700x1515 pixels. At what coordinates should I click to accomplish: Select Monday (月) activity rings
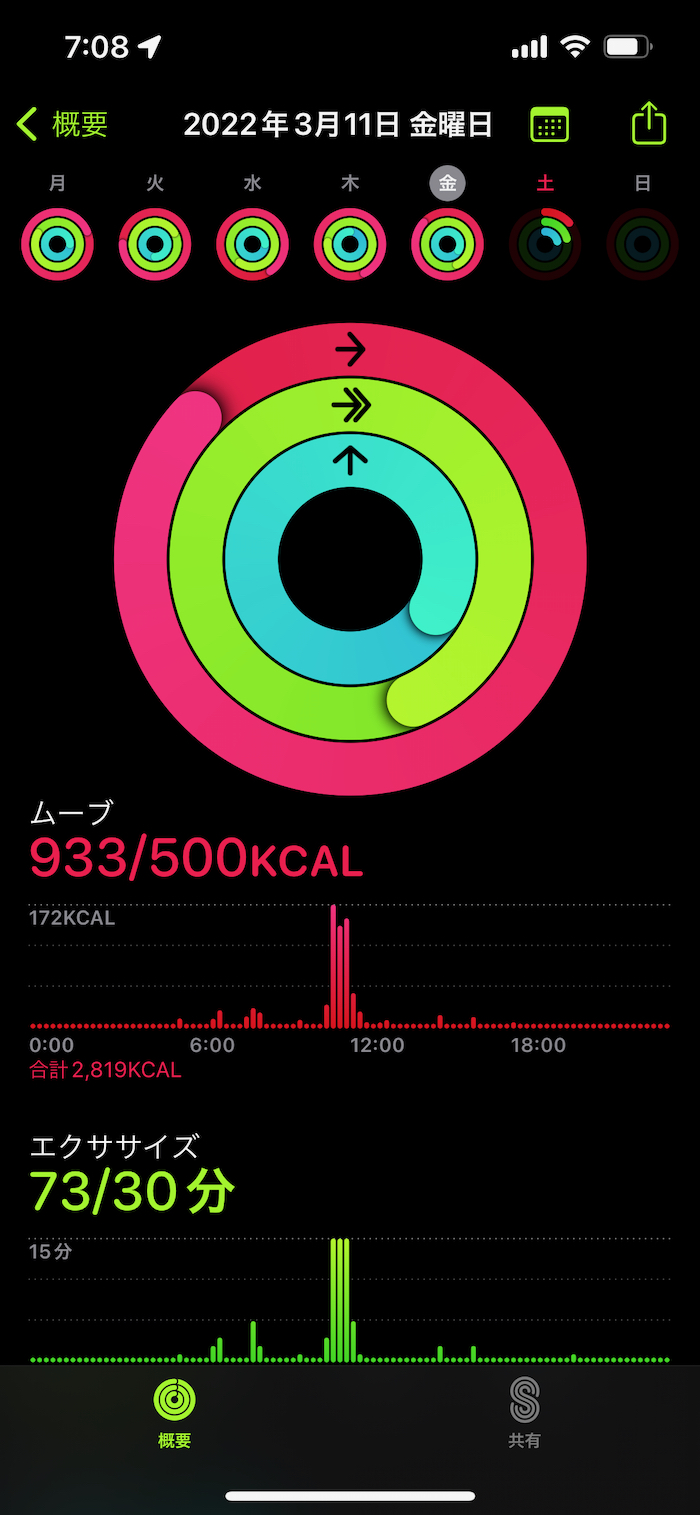[x=57, y=243]
